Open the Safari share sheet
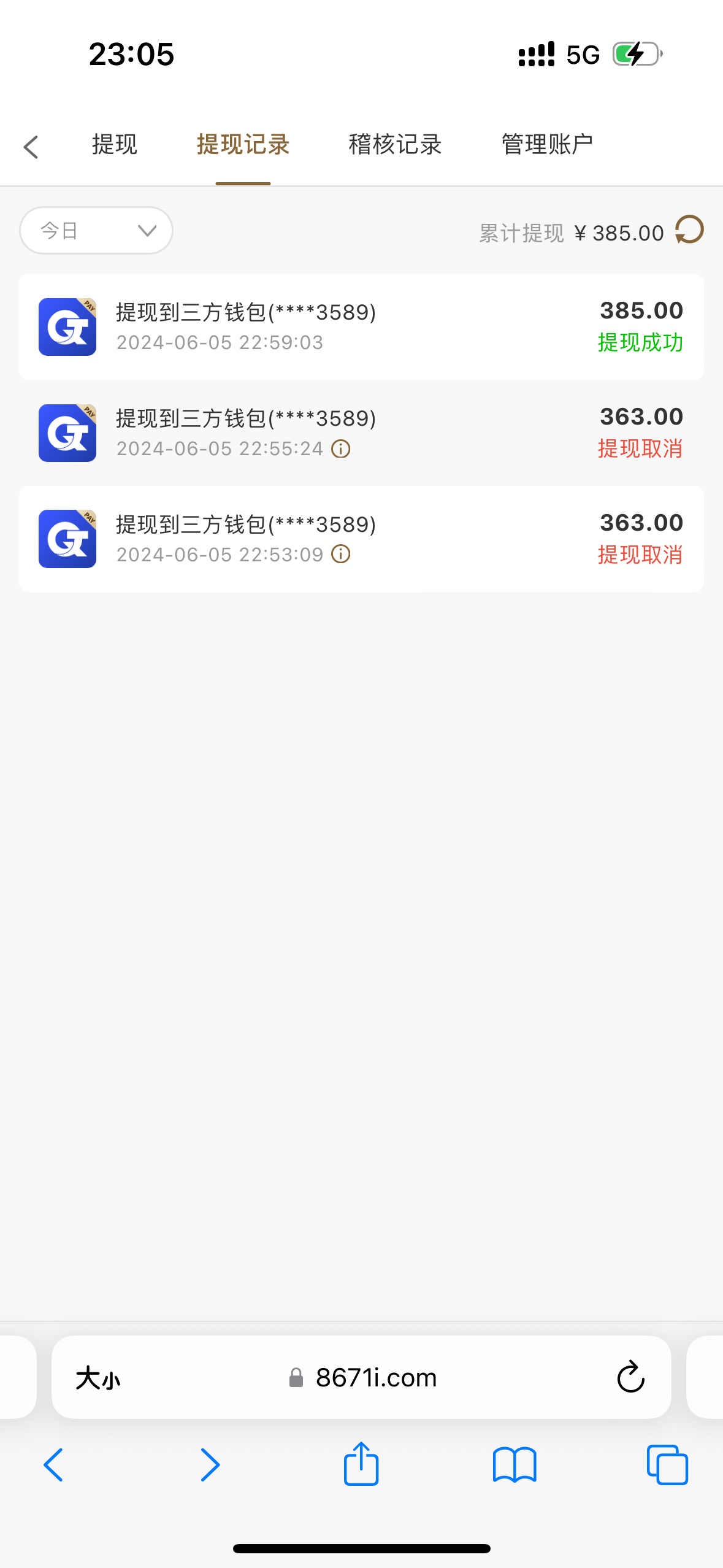The width and height of the screenshot is (723, 1568). pyautogui.click(x=361, y=1464)
